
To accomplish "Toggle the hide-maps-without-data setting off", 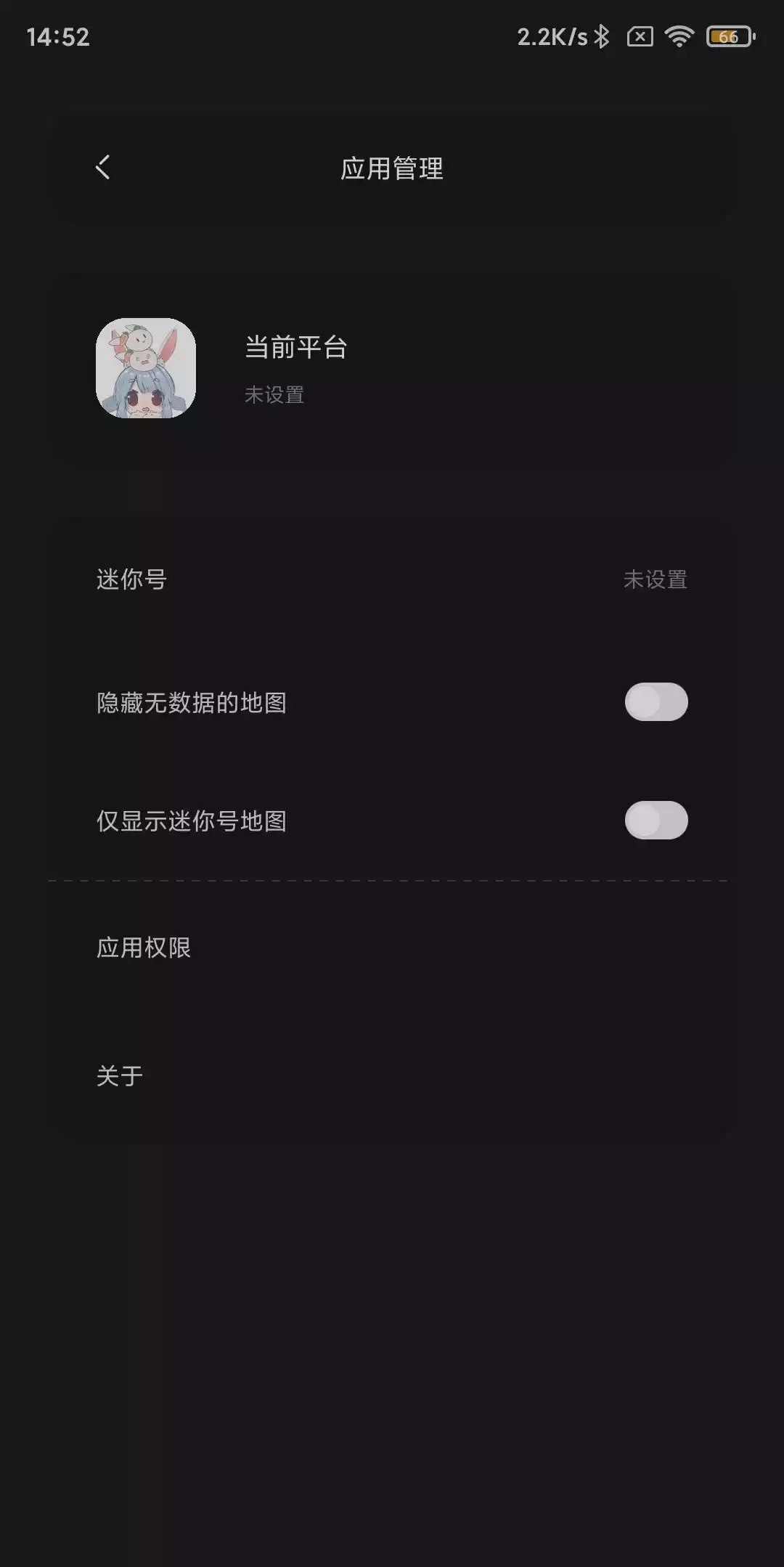I will click(656, 701).
